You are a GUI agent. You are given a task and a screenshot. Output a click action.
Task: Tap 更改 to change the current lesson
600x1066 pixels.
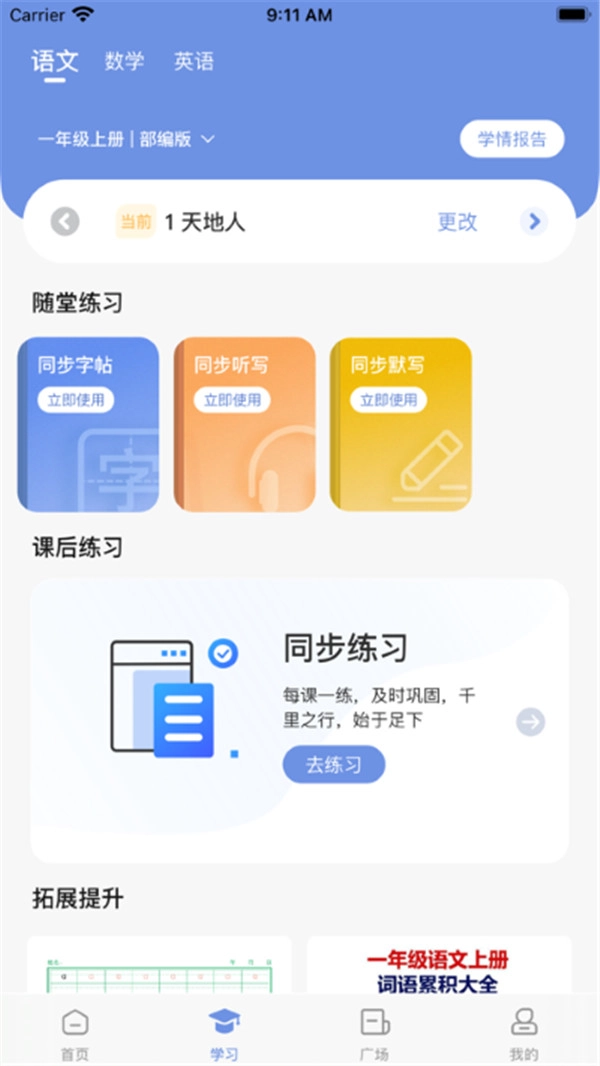457,222
